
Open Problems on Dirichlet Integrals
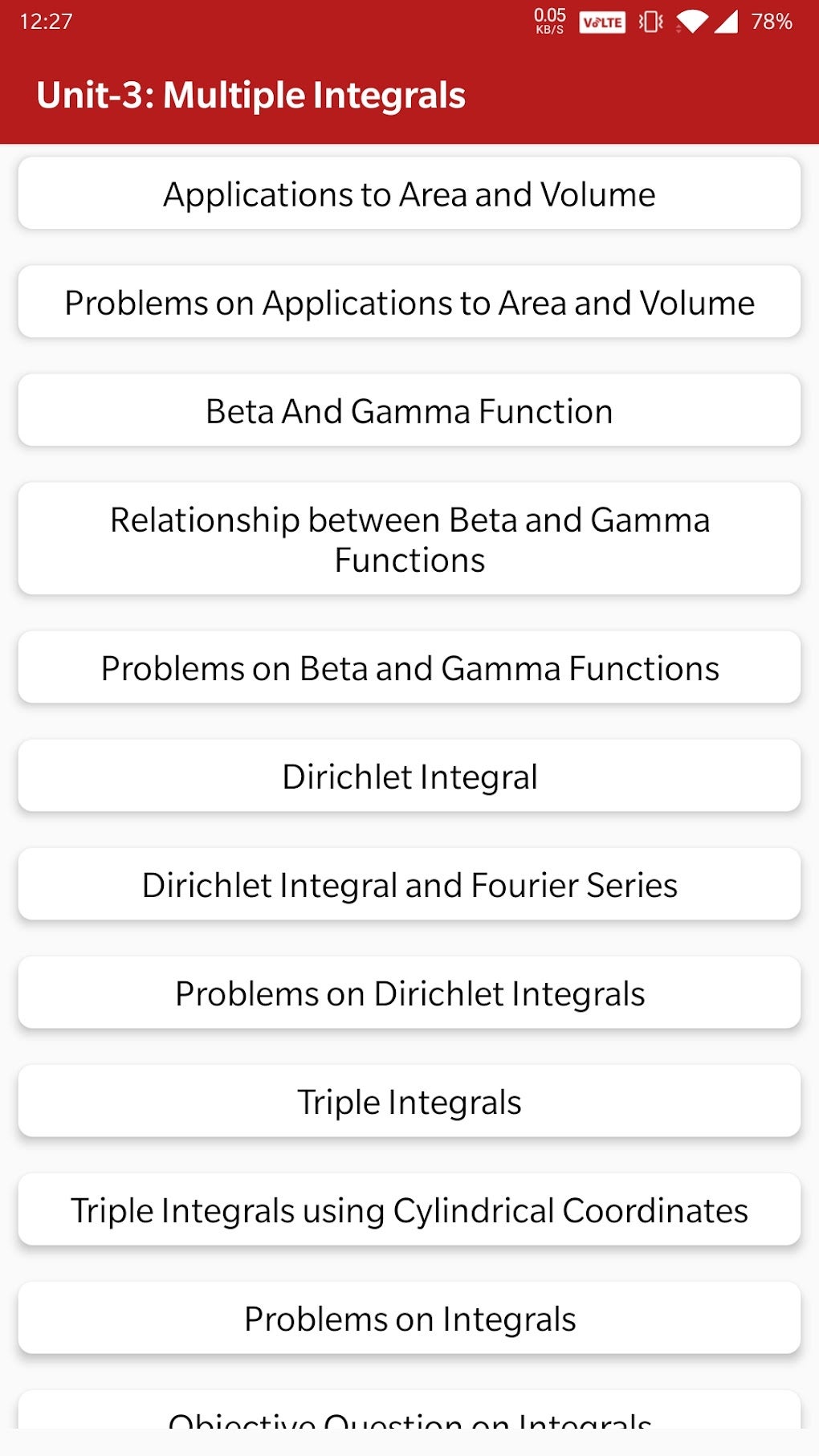tap(409, 993)
